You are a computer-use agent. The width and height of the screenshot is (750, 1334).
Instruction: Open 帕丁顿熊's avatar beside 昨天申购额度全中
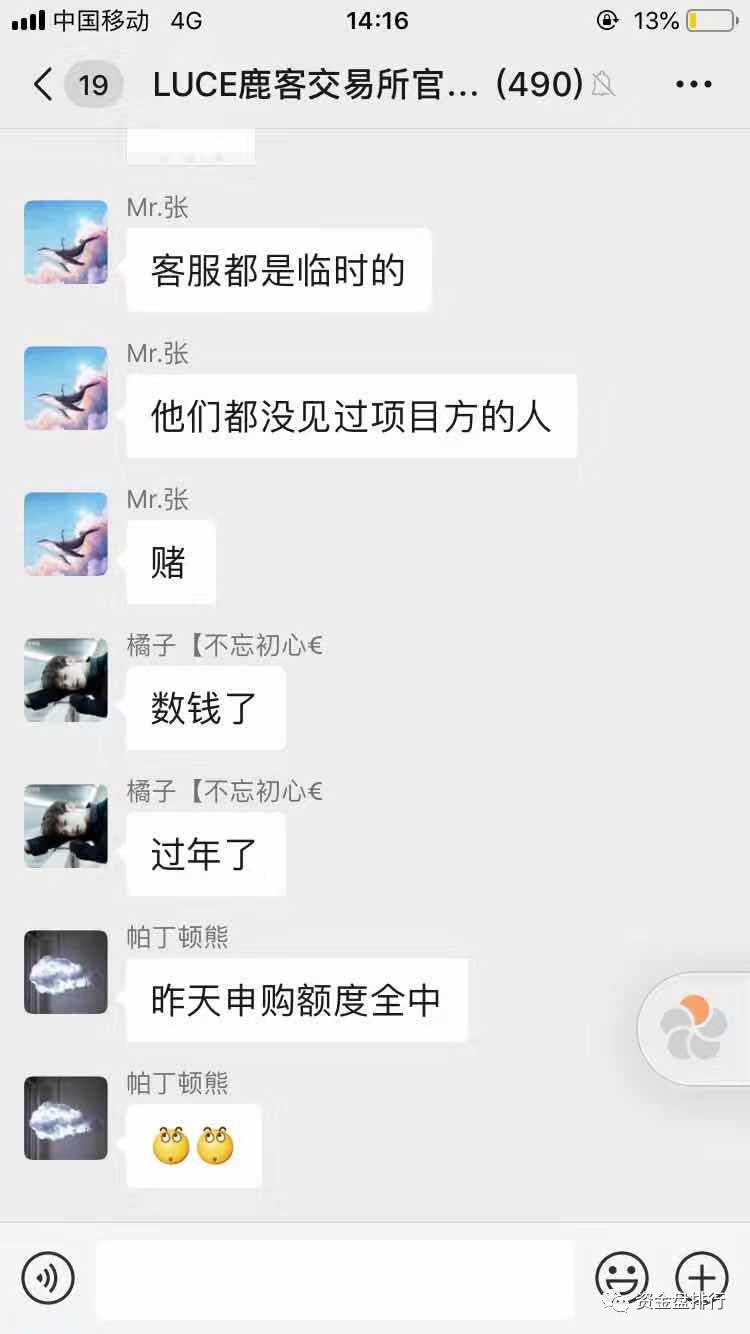click(66, 972)
